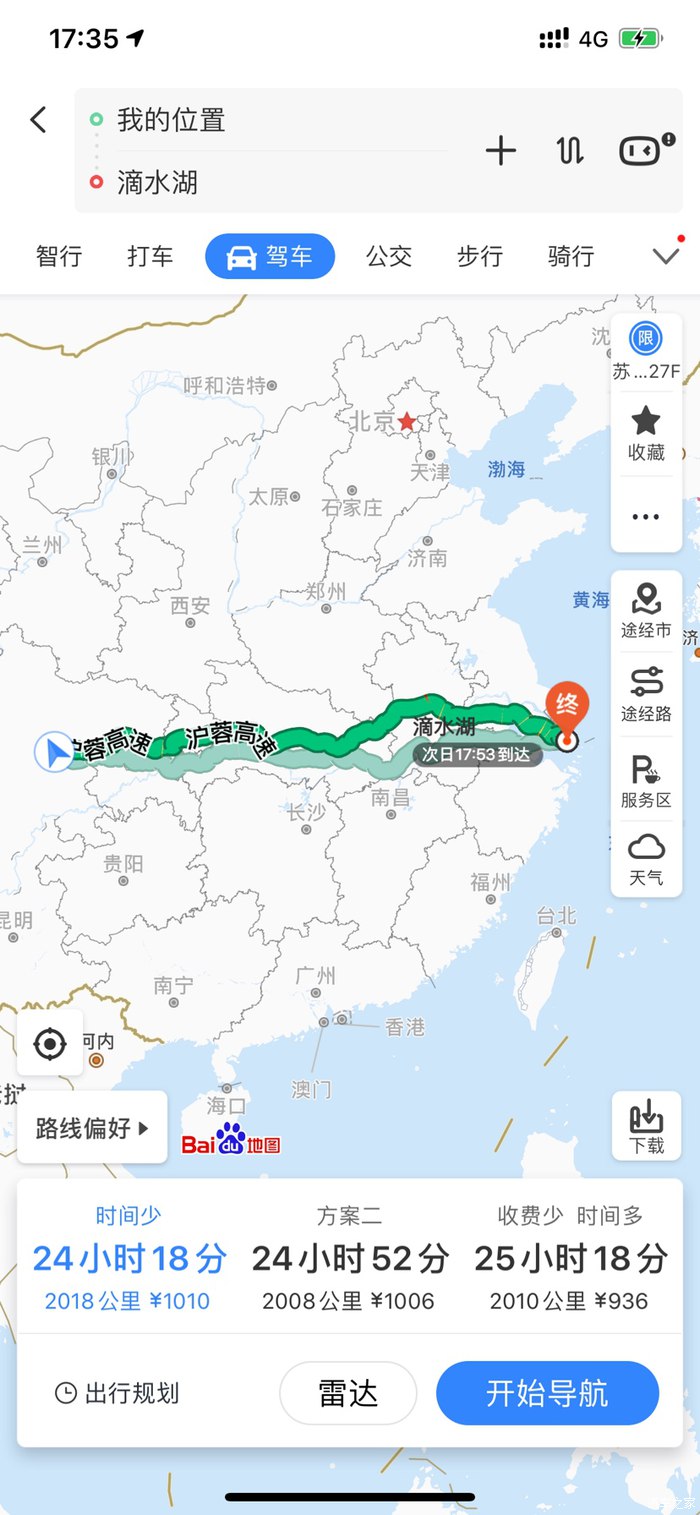Viewport: 700px width, 1515px height.
Task: Select the 方案二 route option
Action: tap(349, 1257)
